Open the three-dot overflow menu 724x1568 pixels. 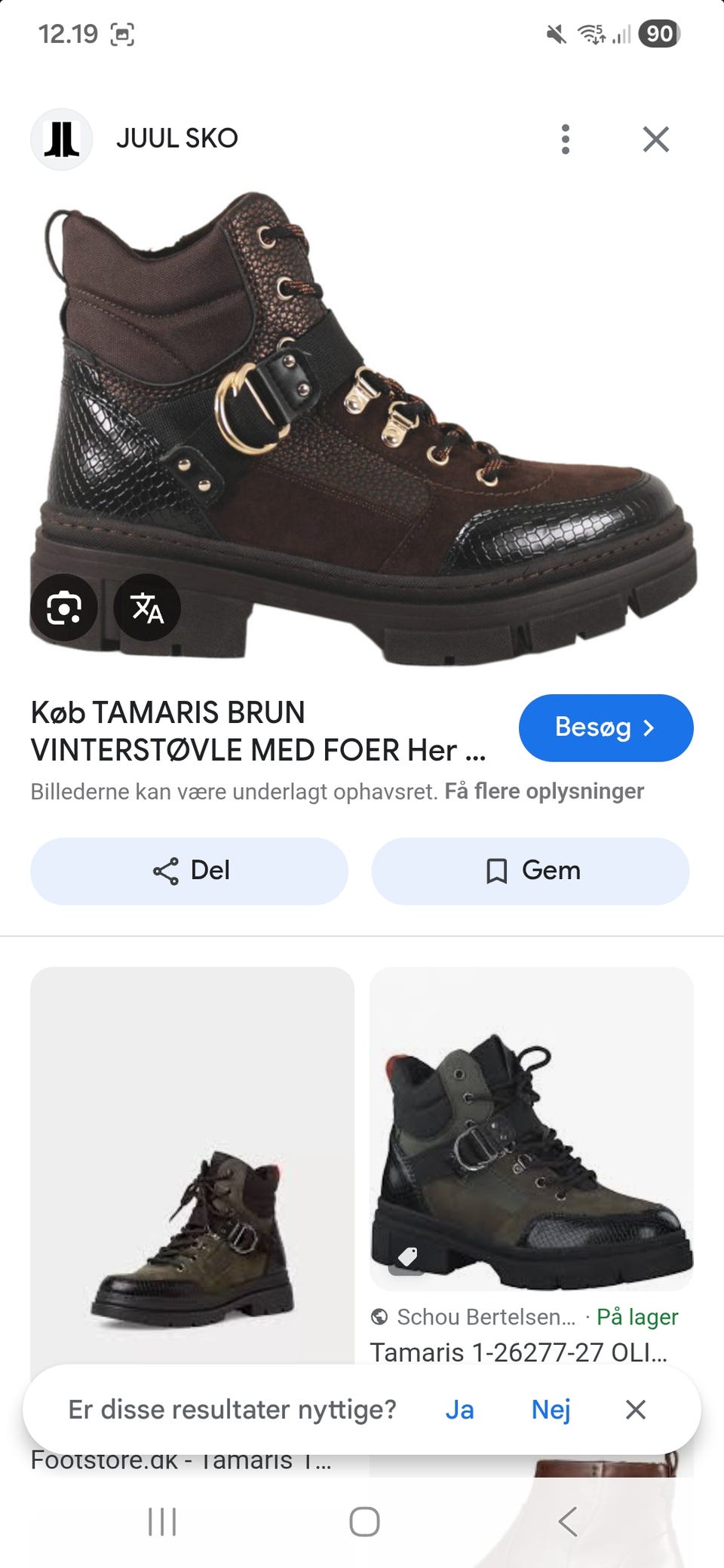point(565,138)
